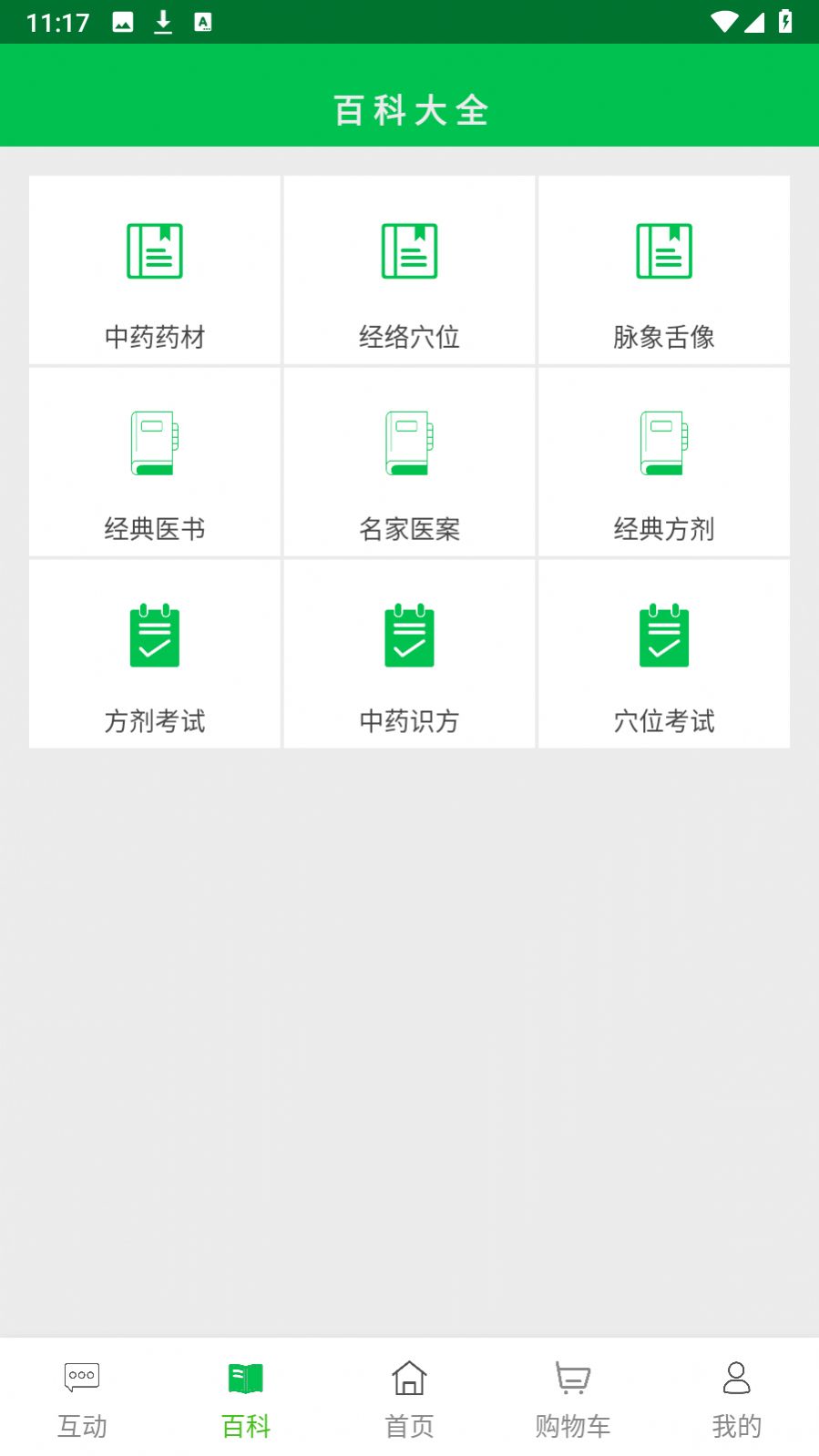Open the 名家医案 notebook icon
Viewport: 819px width, 1456px height.
[x=409, y=443]
